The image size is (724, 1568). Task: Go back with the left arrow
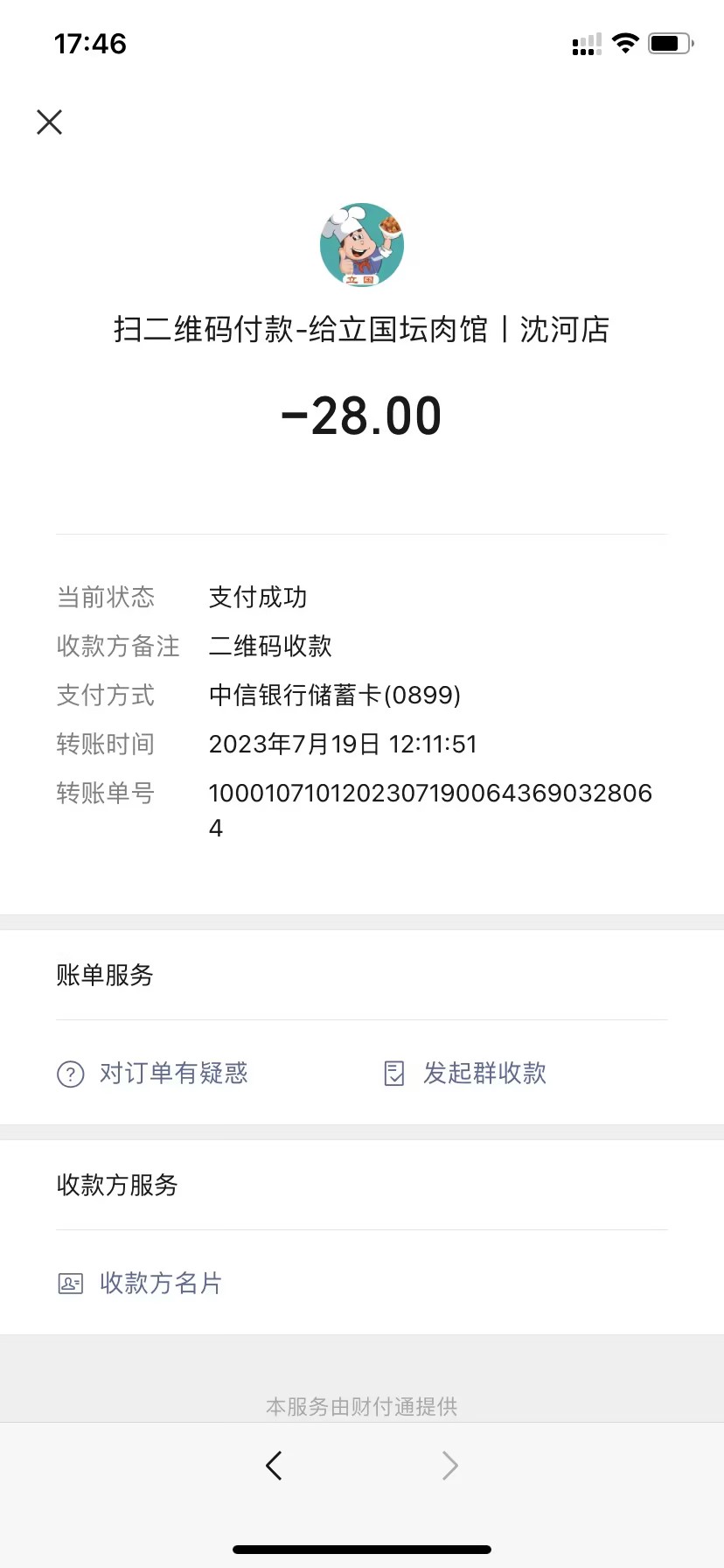point(274,1465)
